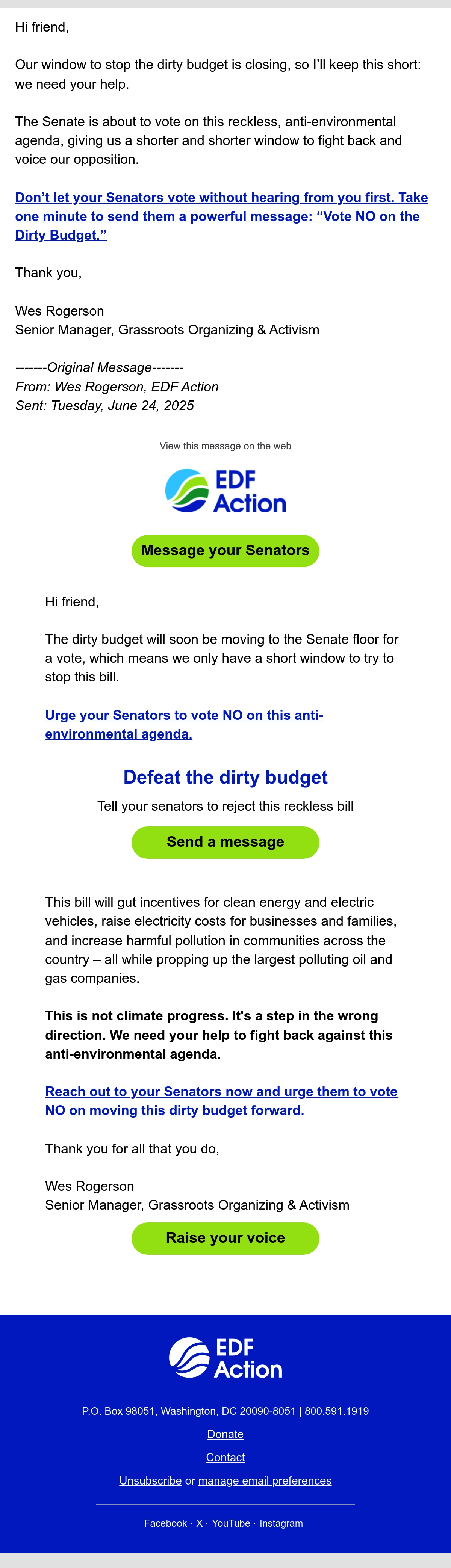Open the Contact link
This screenshot has height=1568, width=451.
225,1457
